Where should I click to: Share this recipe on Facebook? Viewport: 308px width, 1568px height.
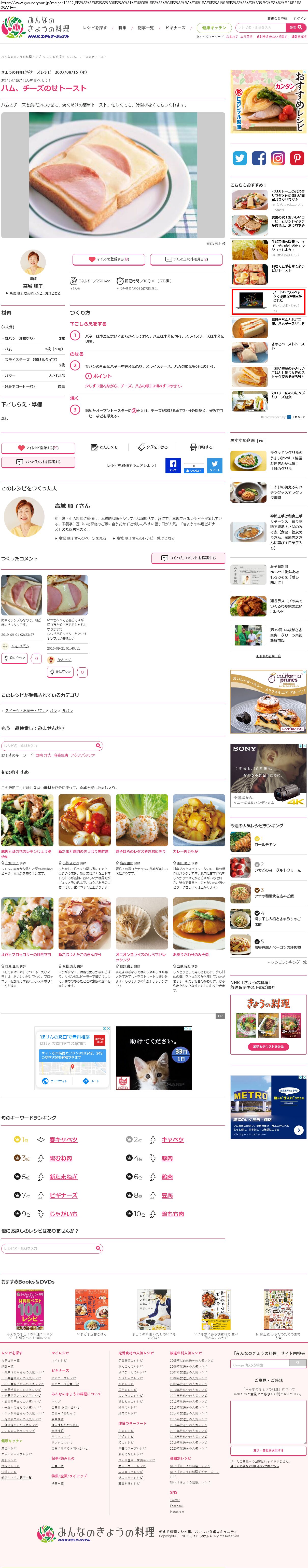(x=173, y=466)
